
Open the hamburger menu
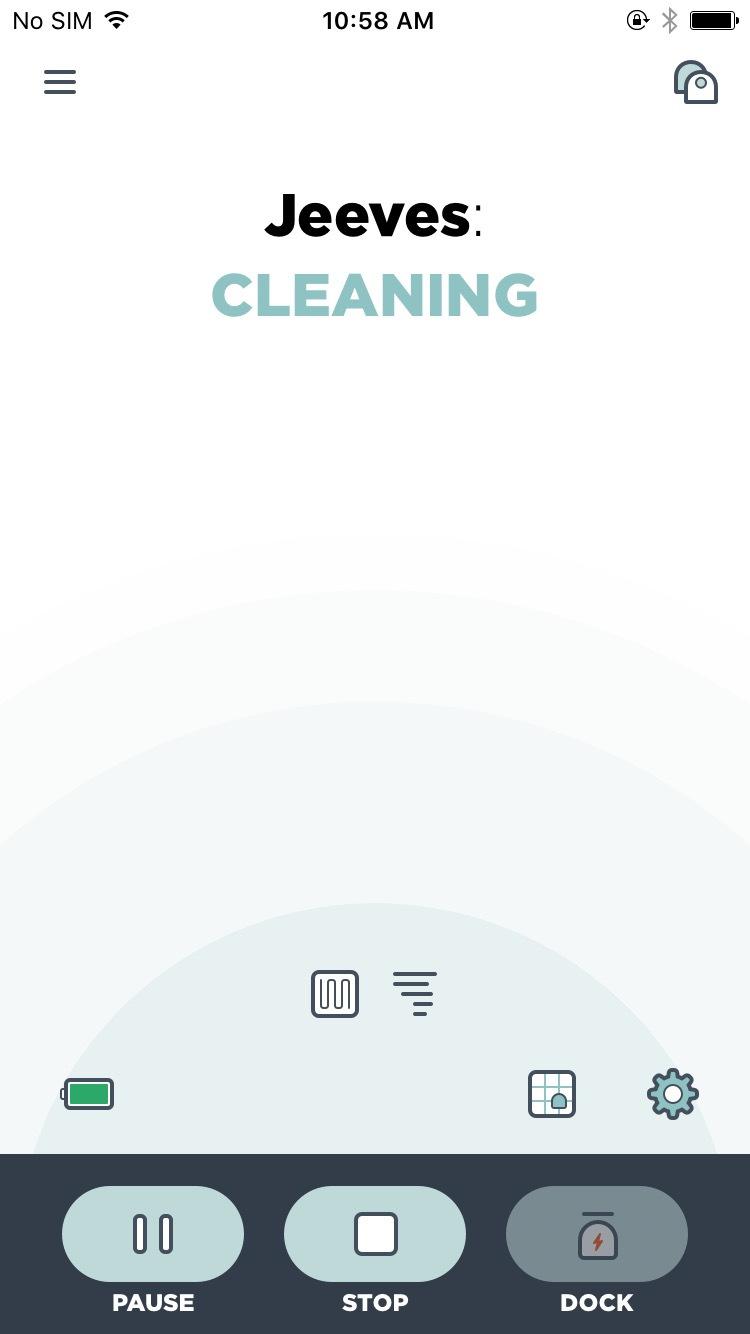tap(60, 82)
